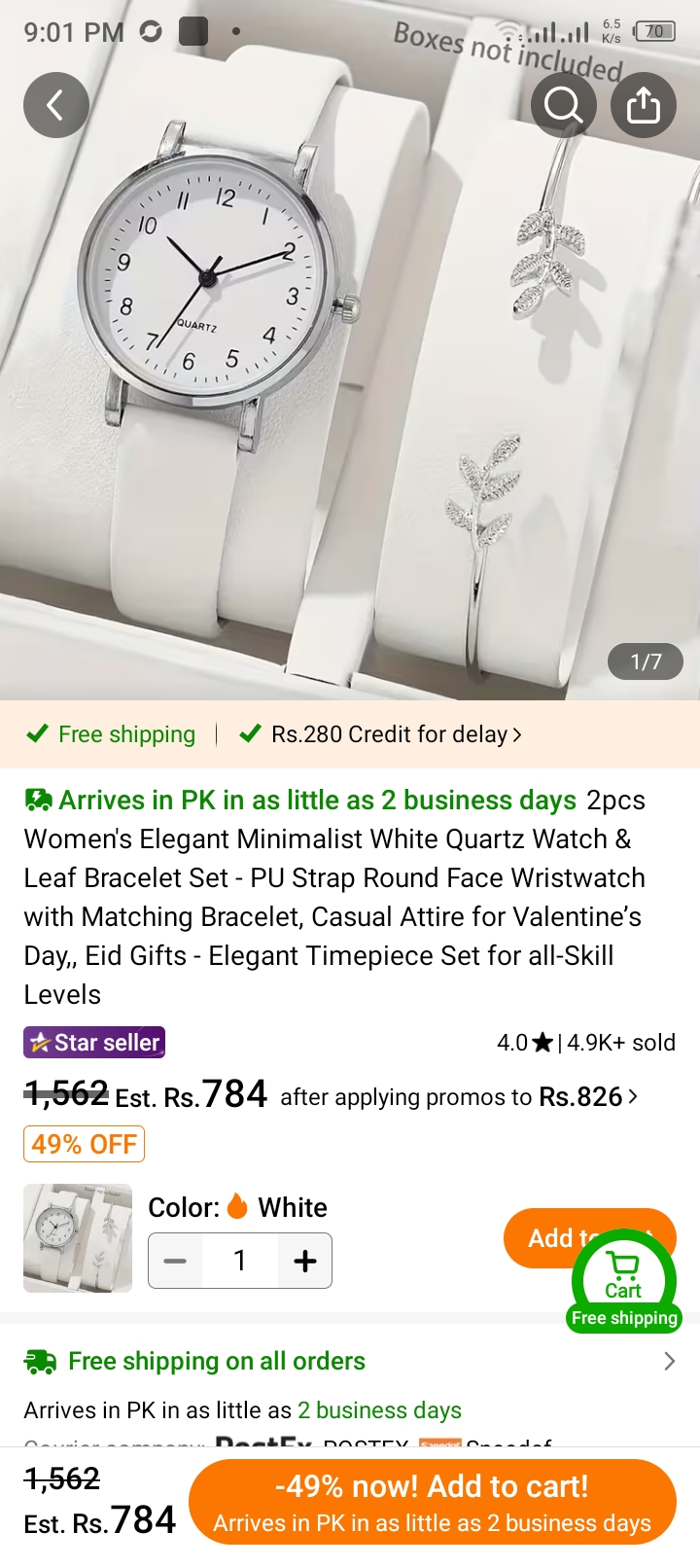Open search with the magnifier icon
Viewport: 700px width, 1568px height.
(564, 105)
